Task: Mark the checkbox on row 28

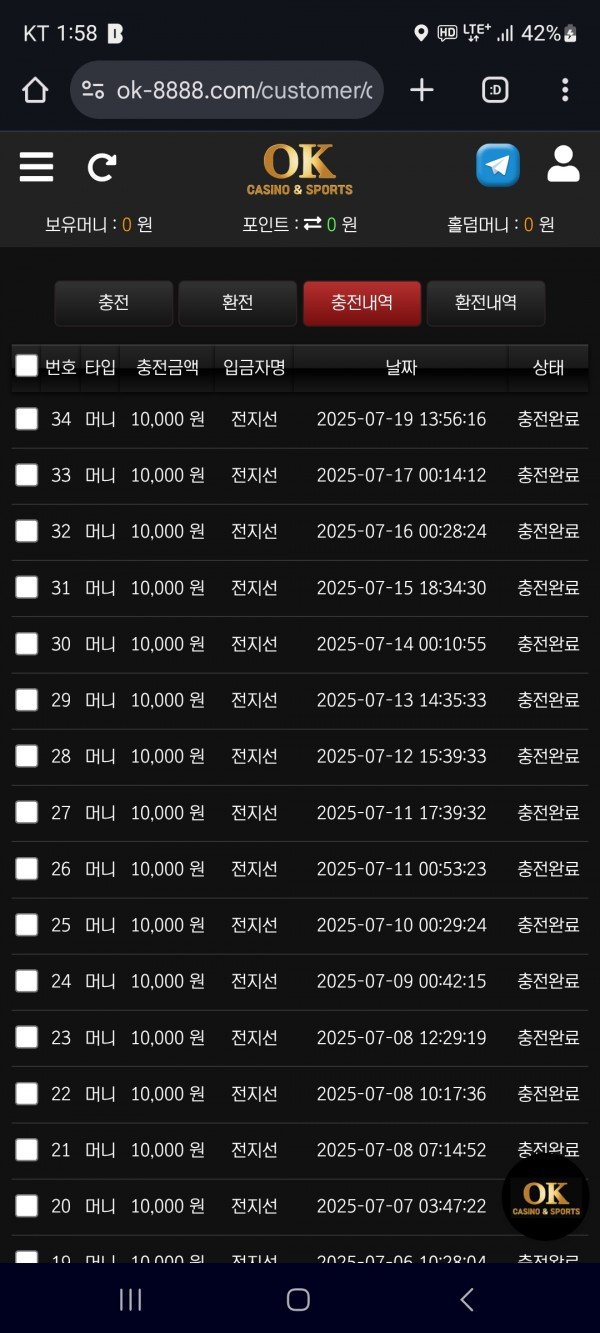Action: click(x=27, y=756)
